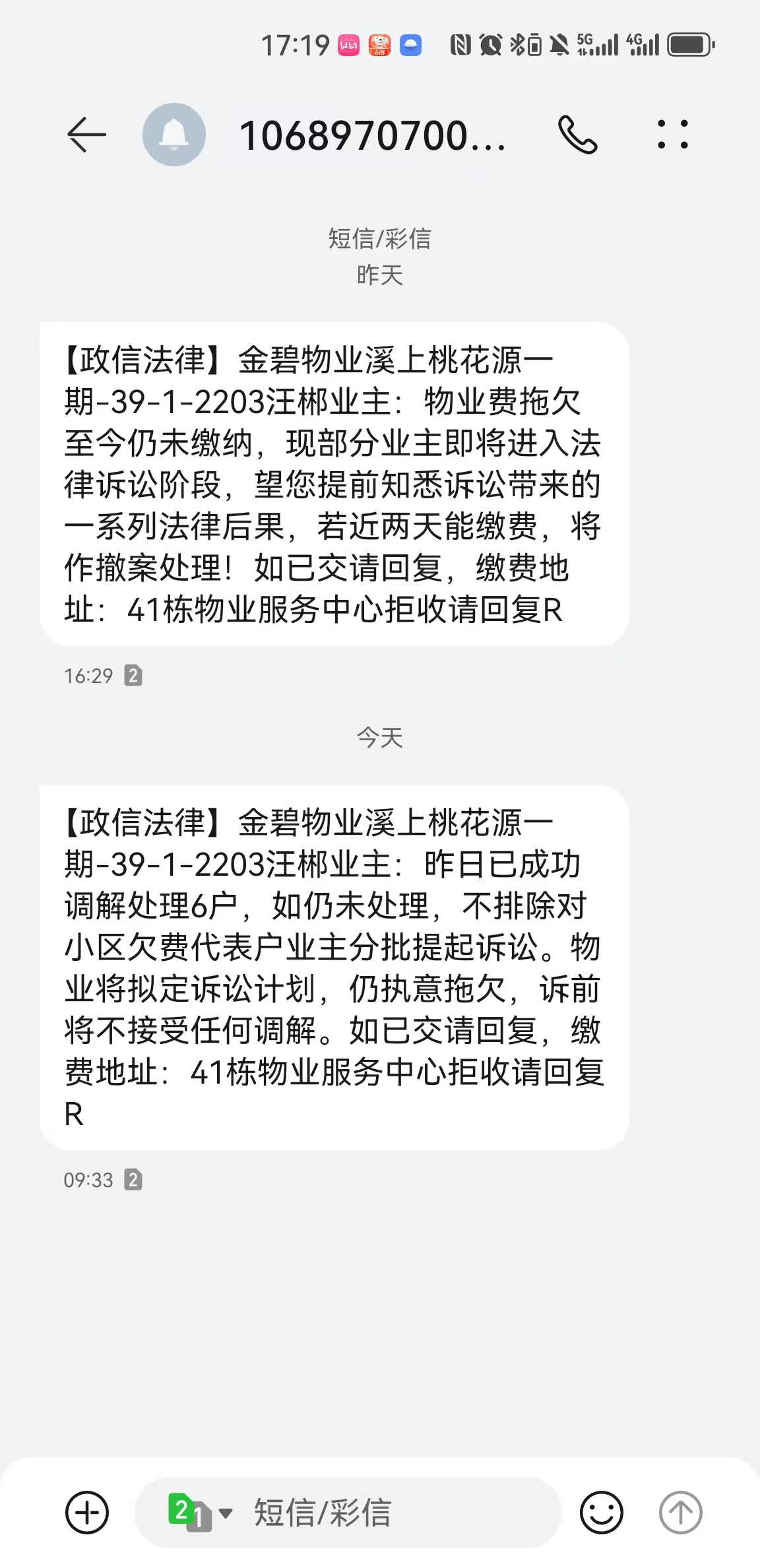Go back to the message list
The width and height of the screenshot is (760, 1568).
click(x=86, y=135)
